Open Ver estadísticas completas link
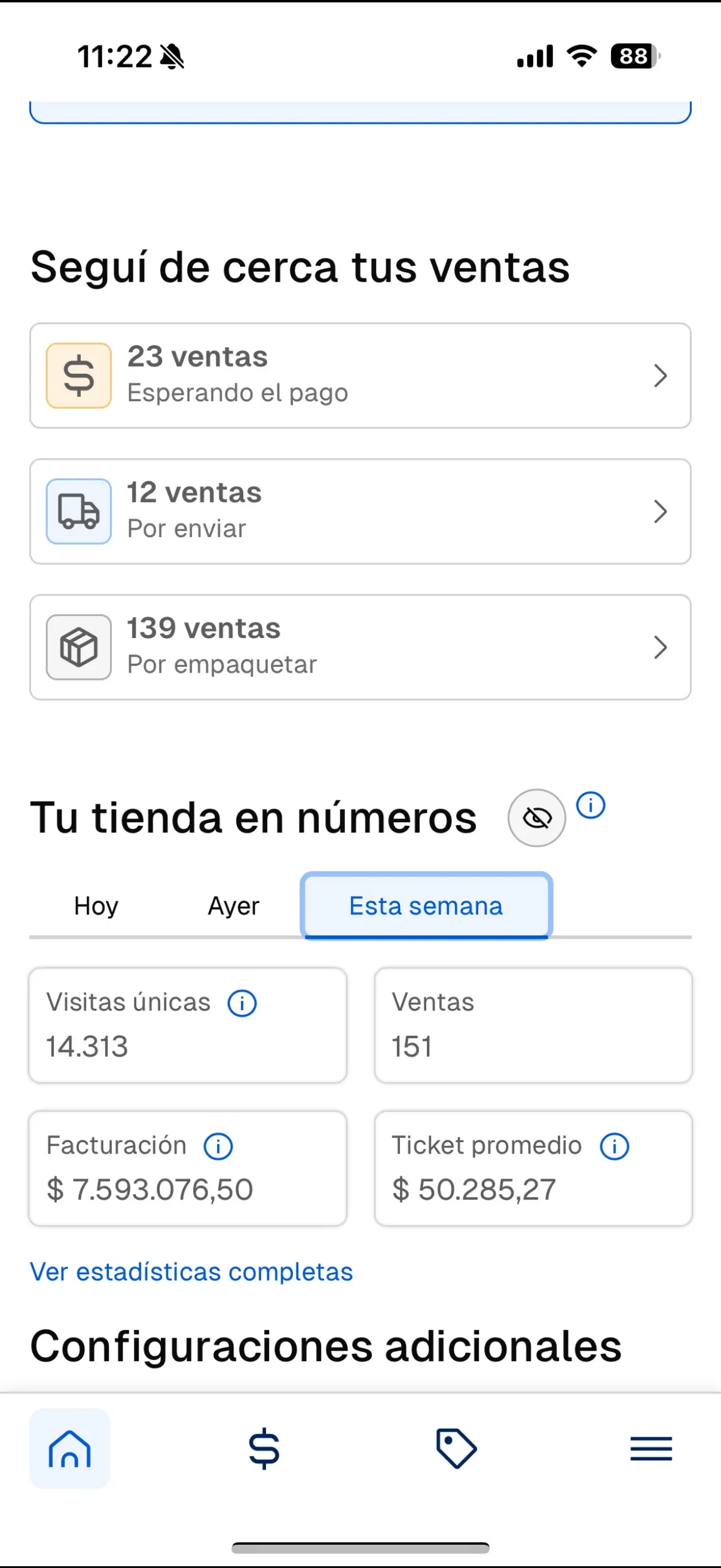Viewport: 721px width, 1568px height. pos(191,1272)
